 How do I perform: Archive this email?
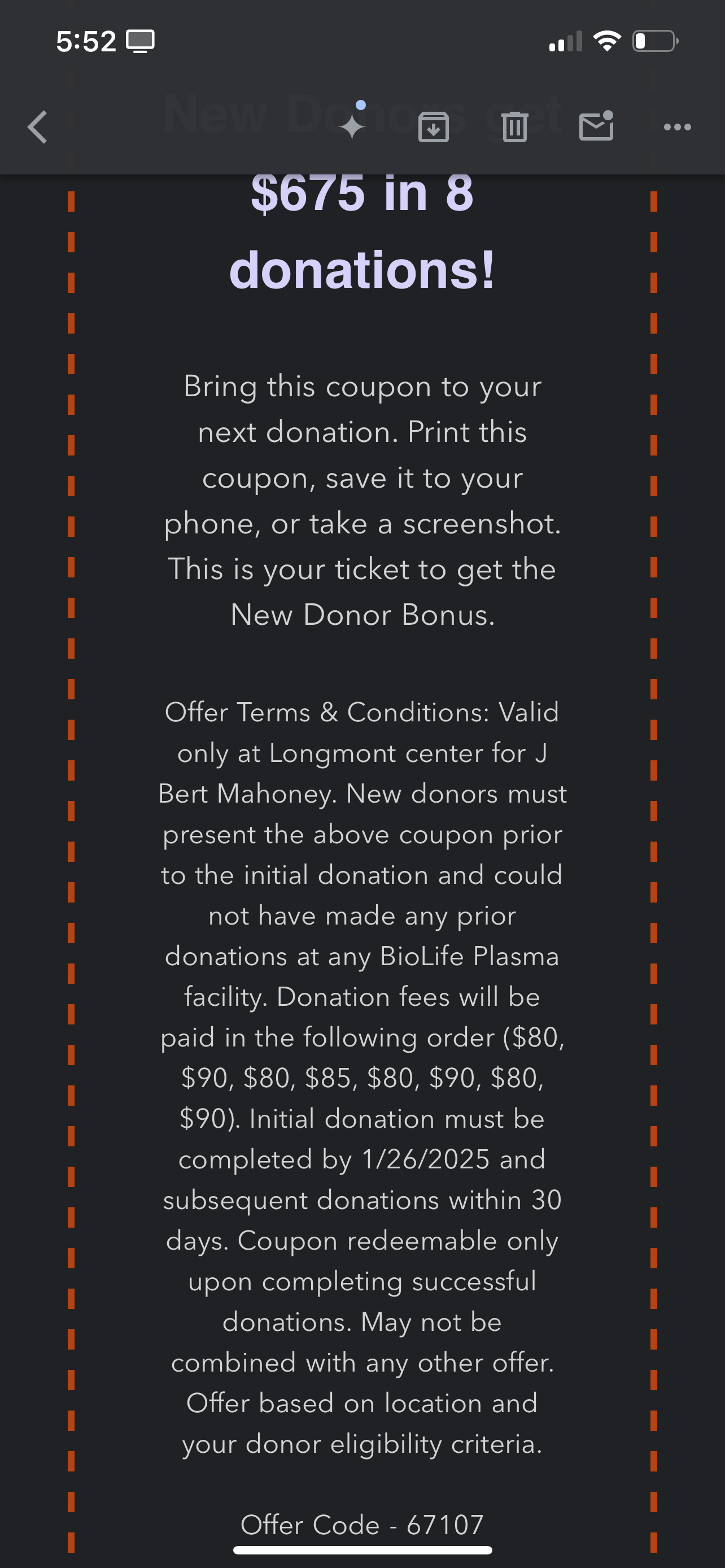[x=434, y=127]
